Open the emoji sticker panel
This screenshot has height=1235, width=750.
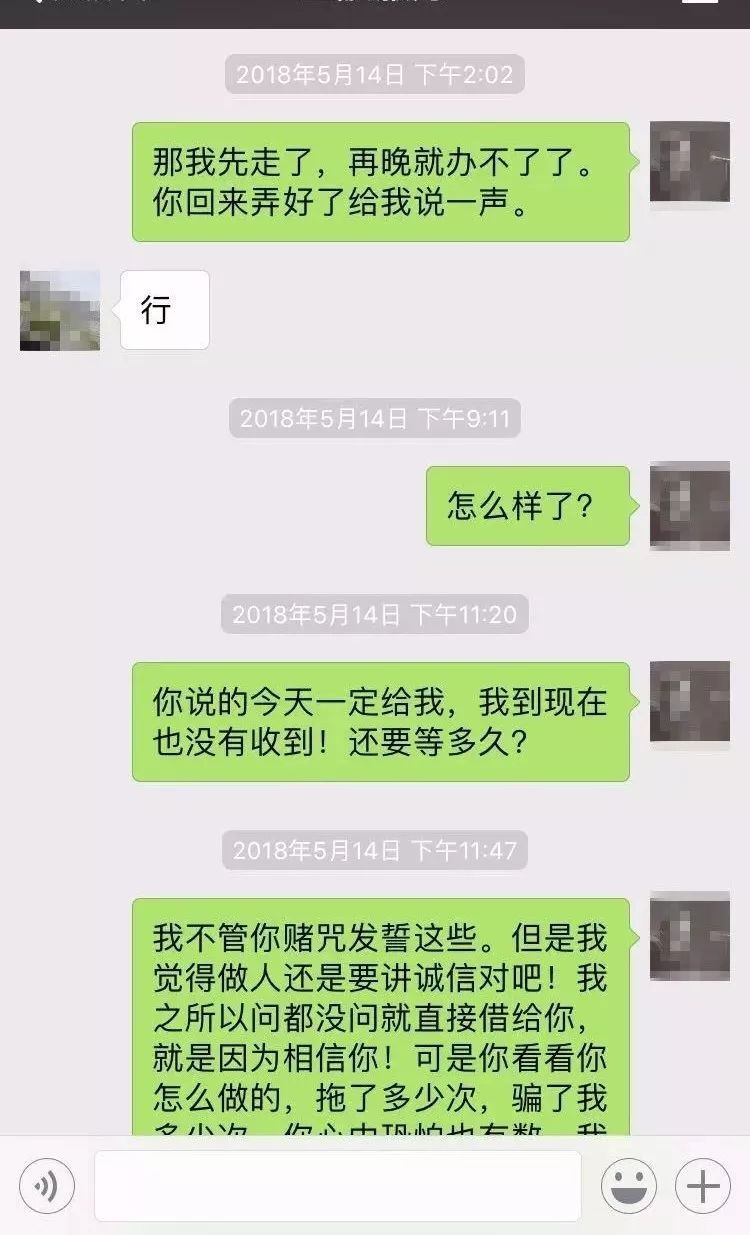(x=628, y=1186)
